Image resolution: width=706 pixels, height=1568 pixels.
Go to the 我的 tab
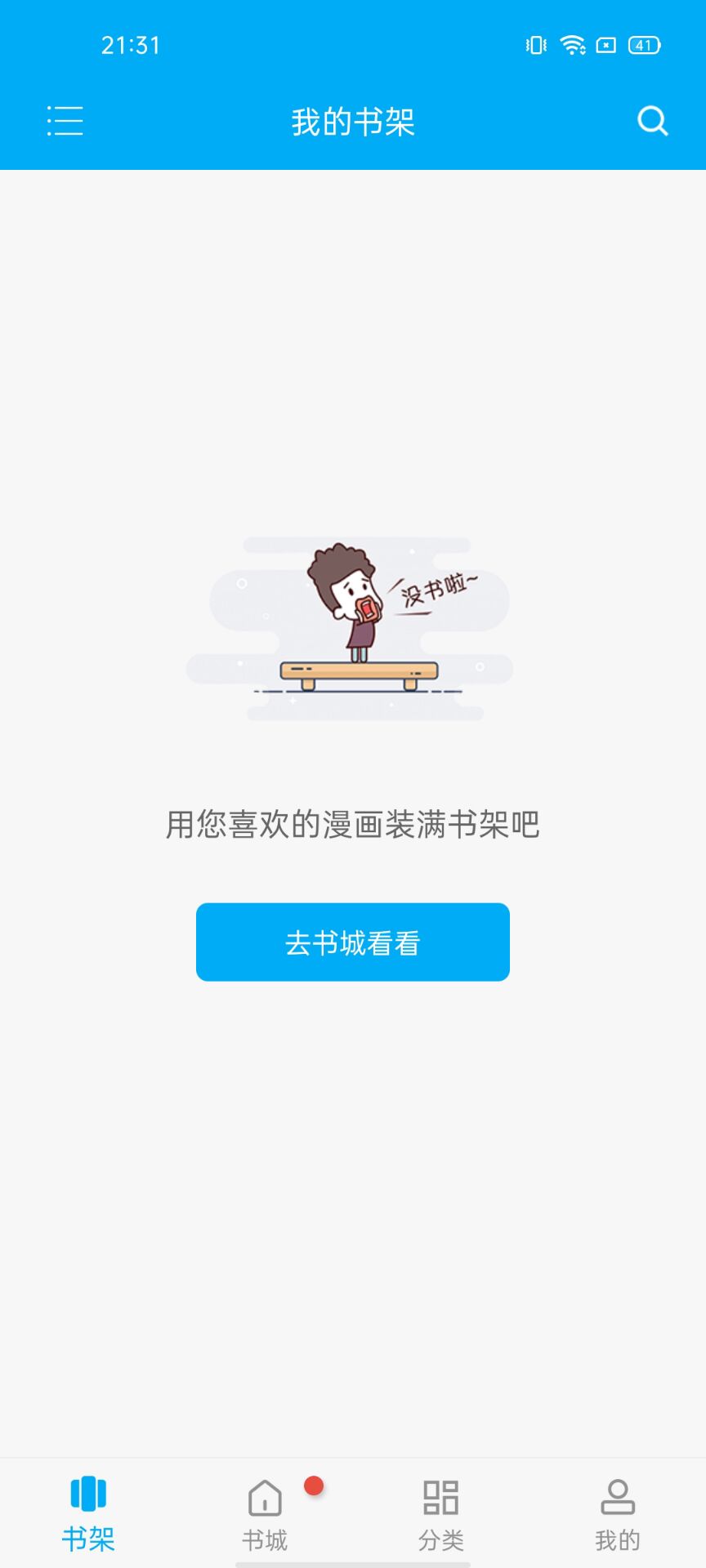(618, 1512)
